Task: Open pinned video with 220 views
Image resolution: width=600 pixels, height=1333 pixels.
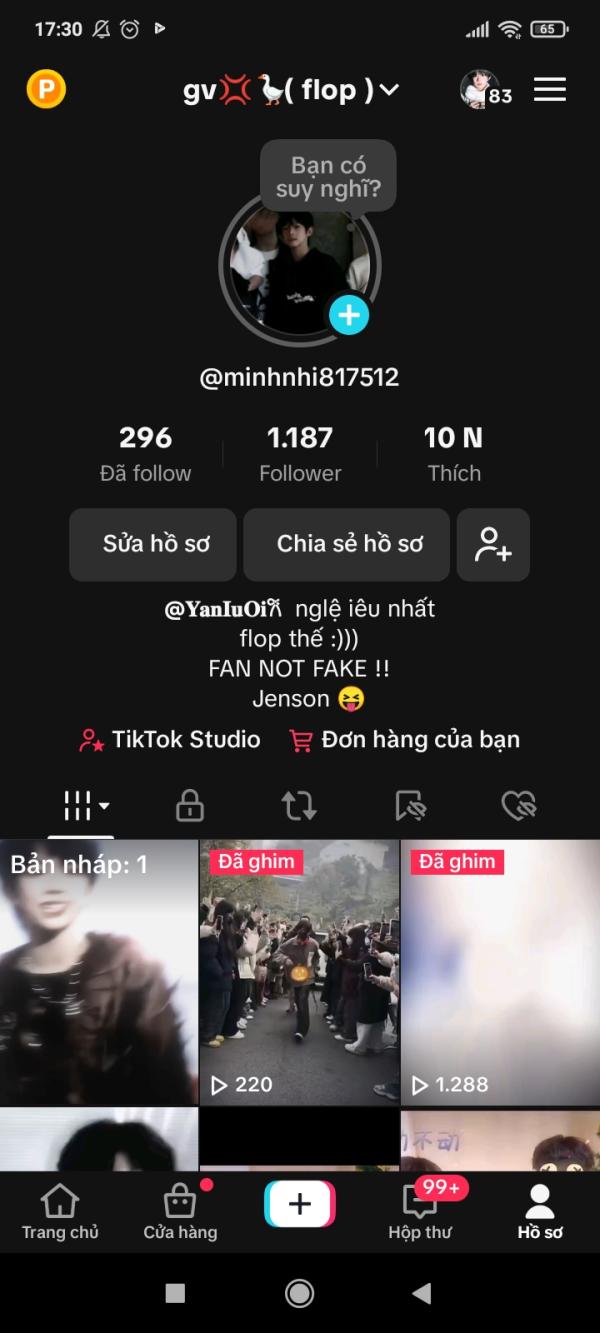Action: 300,972
